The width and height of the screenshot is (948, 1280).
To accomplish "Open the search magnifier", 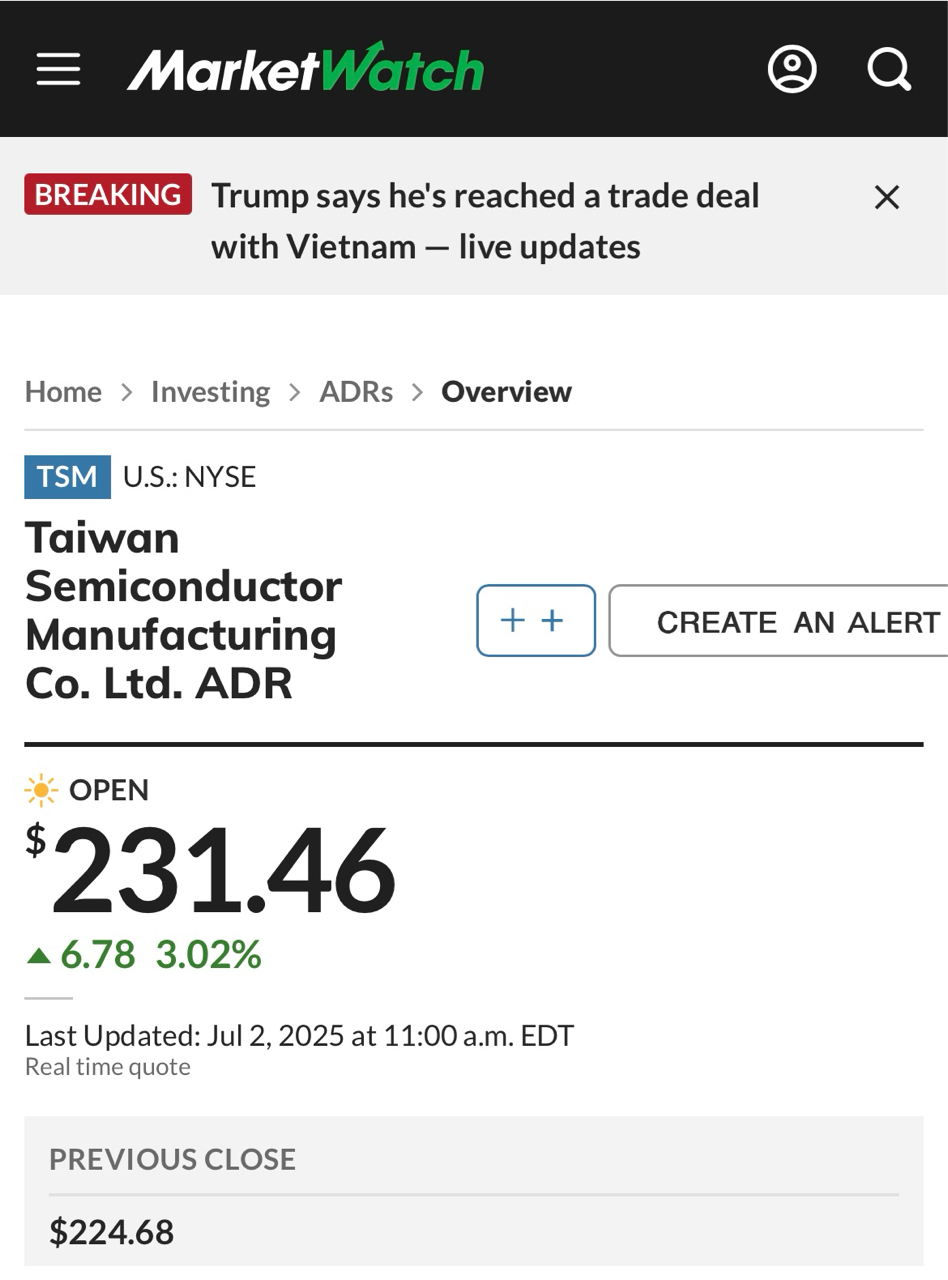I will coord(888,70).
